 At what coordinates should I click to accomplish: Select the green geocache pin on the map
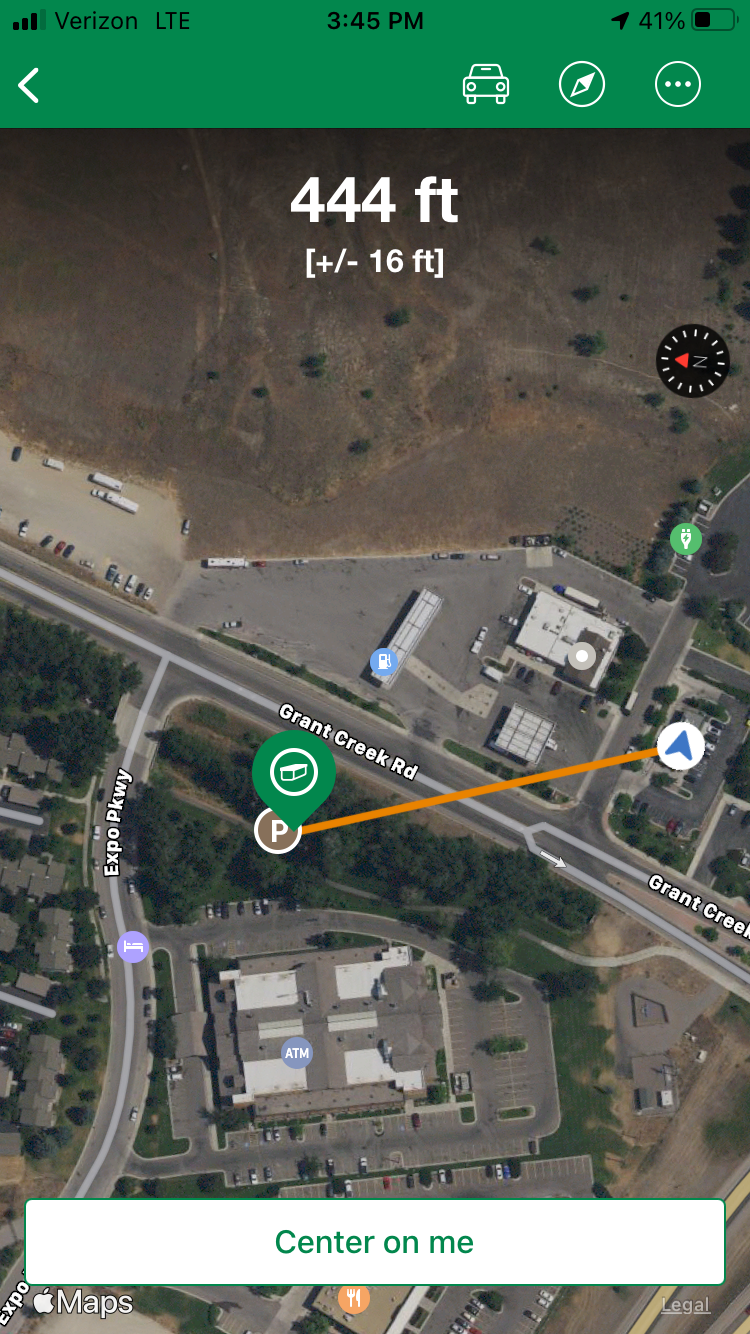(x=293, y=770)
